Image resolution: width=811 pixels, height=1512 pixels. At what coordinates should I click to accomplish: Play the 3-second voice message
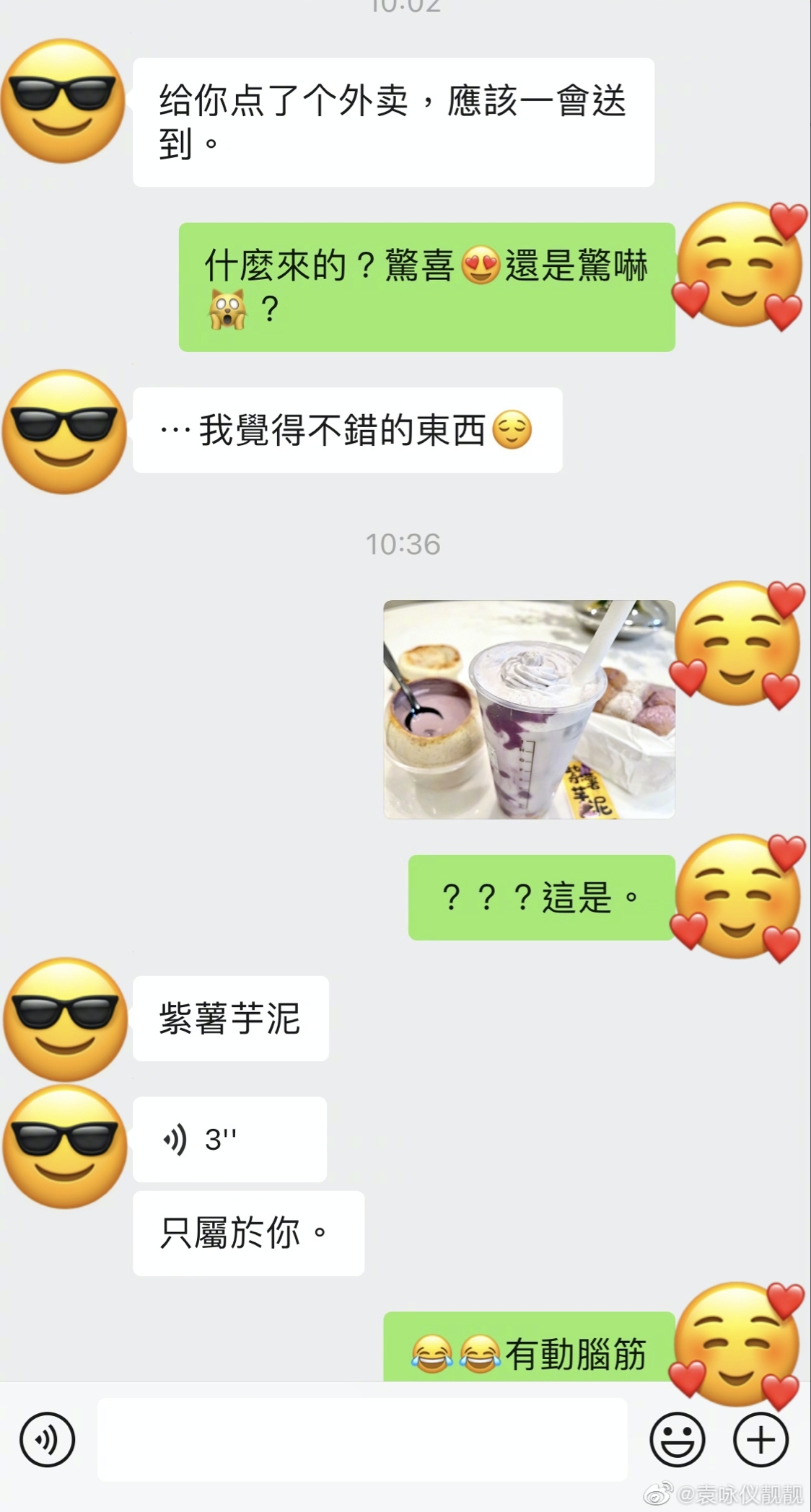229,1139
